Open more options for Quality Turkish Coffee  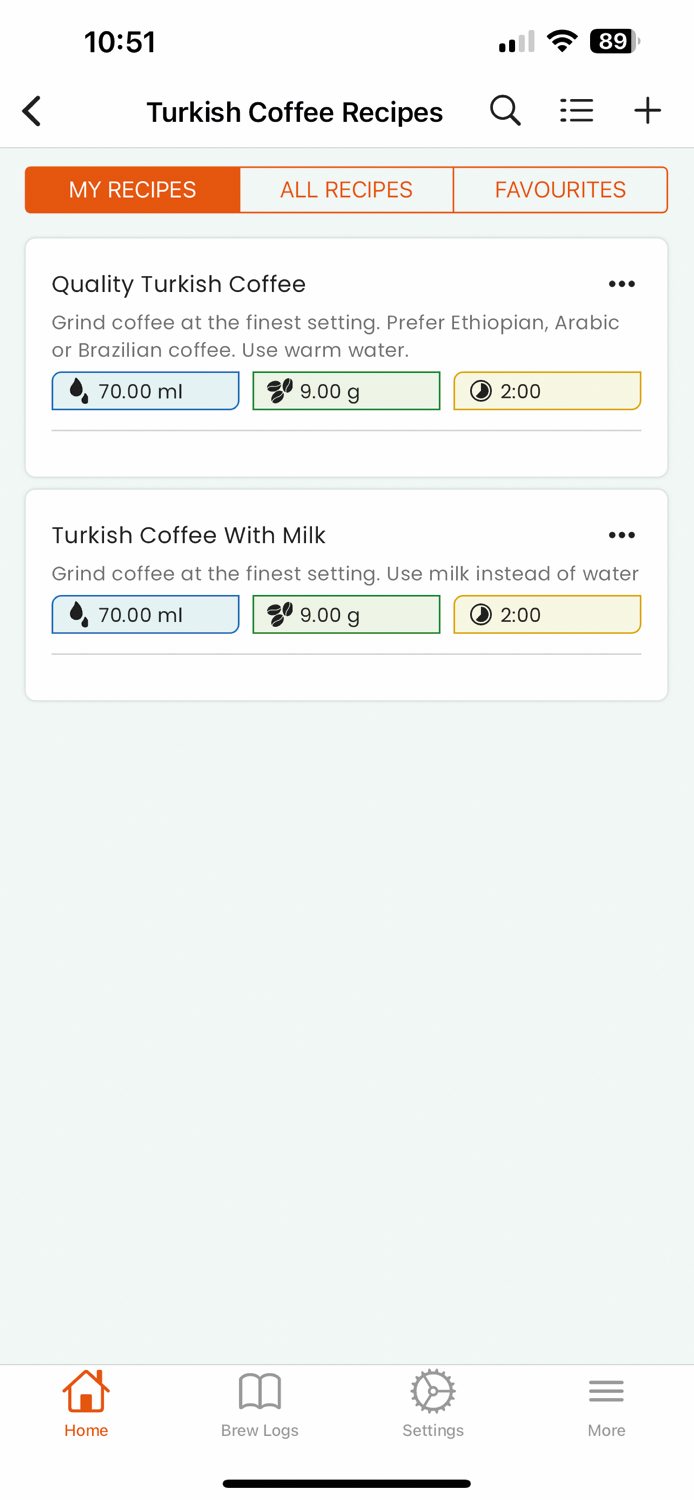622,284
